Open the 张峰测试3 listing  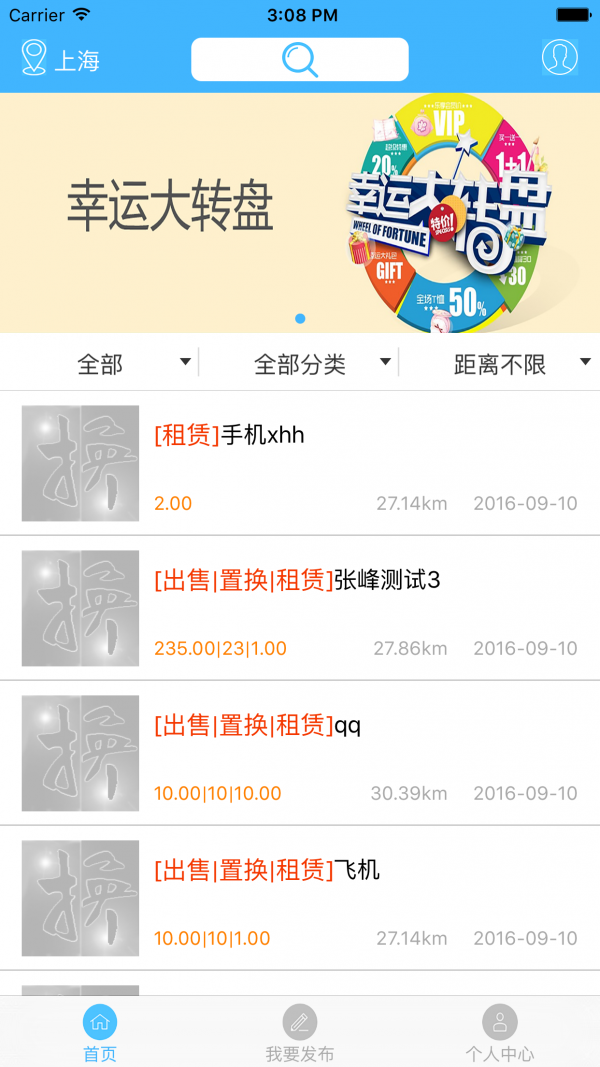(x=300, y=608)
